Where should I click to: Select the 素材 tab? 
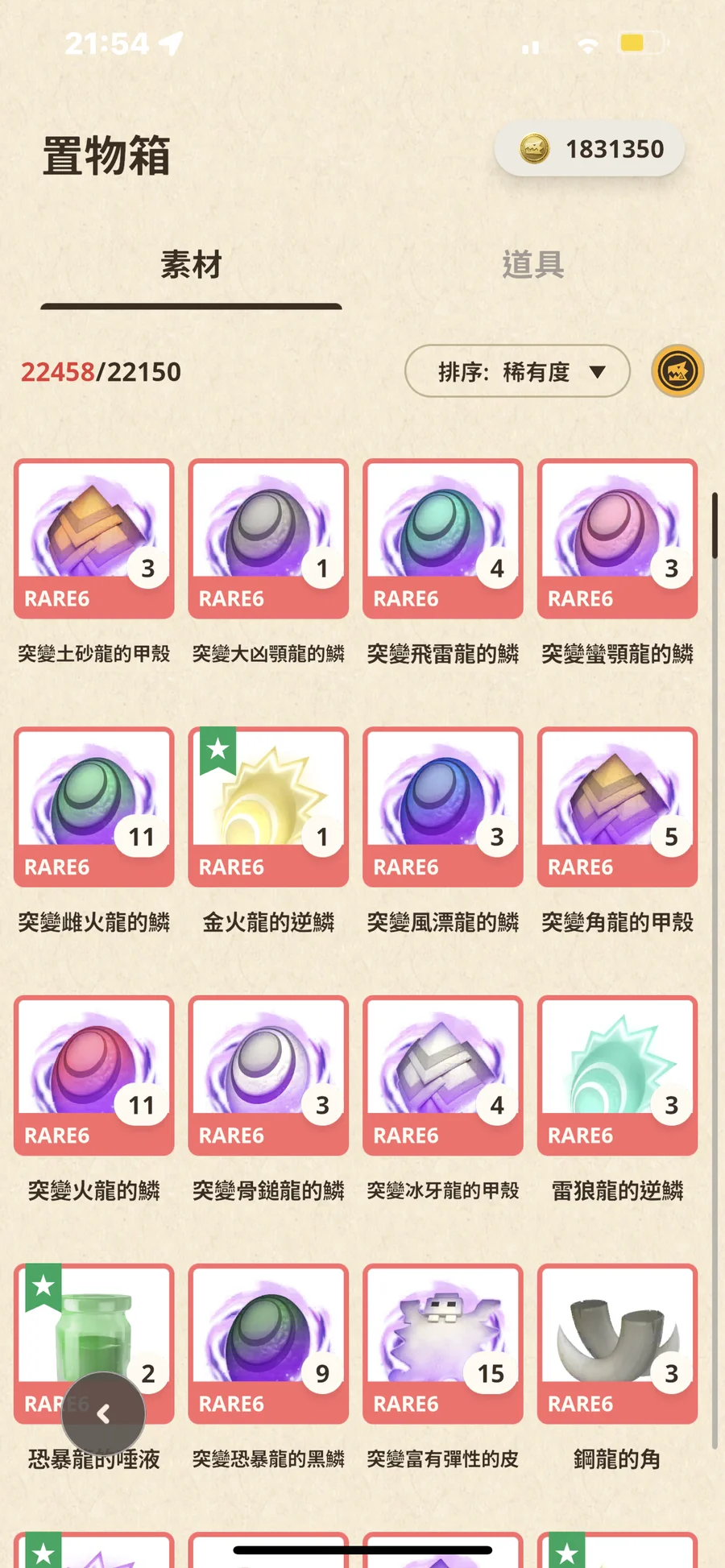coord(191,265)
